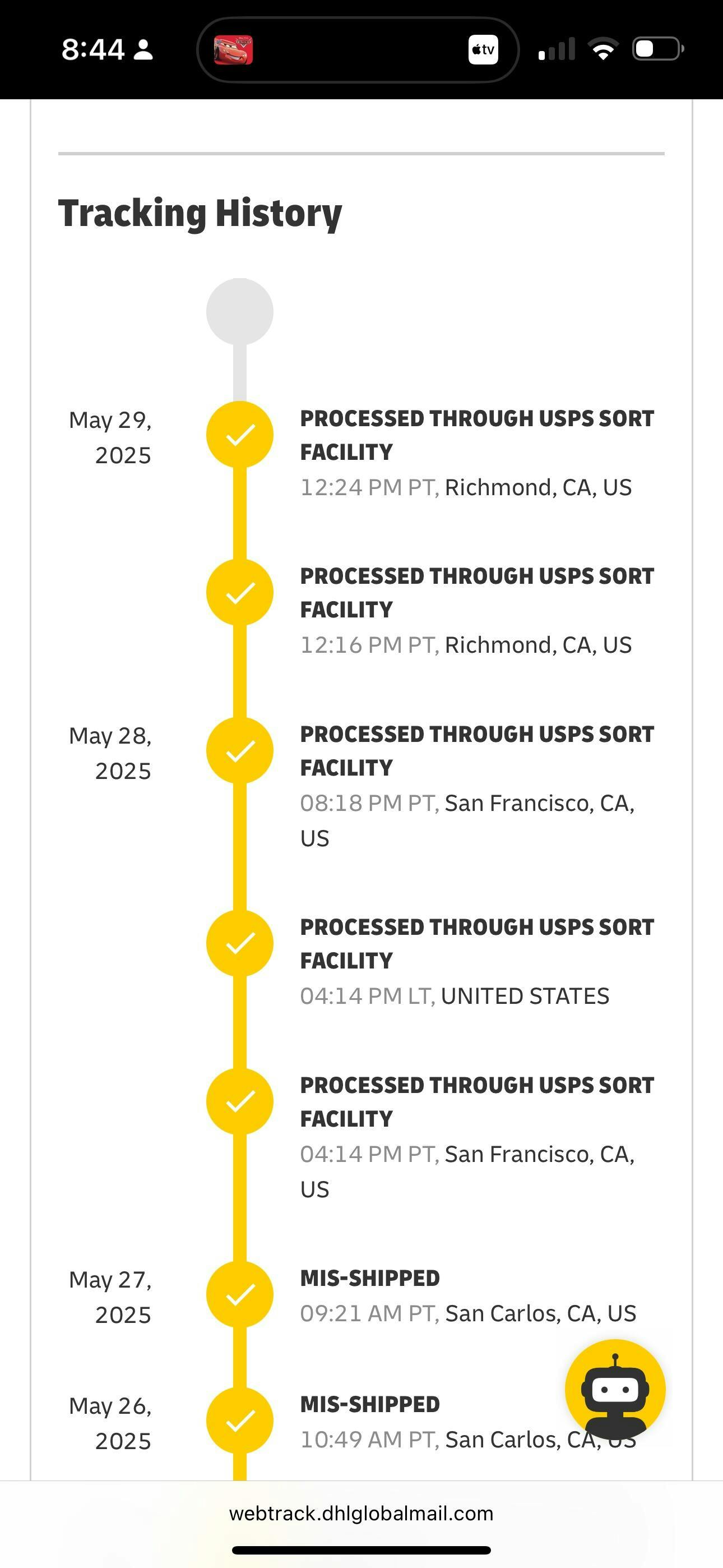This screenshot has width=723, height=1568.
Task: Tap the webtrack.dhlglobalmail.com address bar
Action: pos(361,1514)
